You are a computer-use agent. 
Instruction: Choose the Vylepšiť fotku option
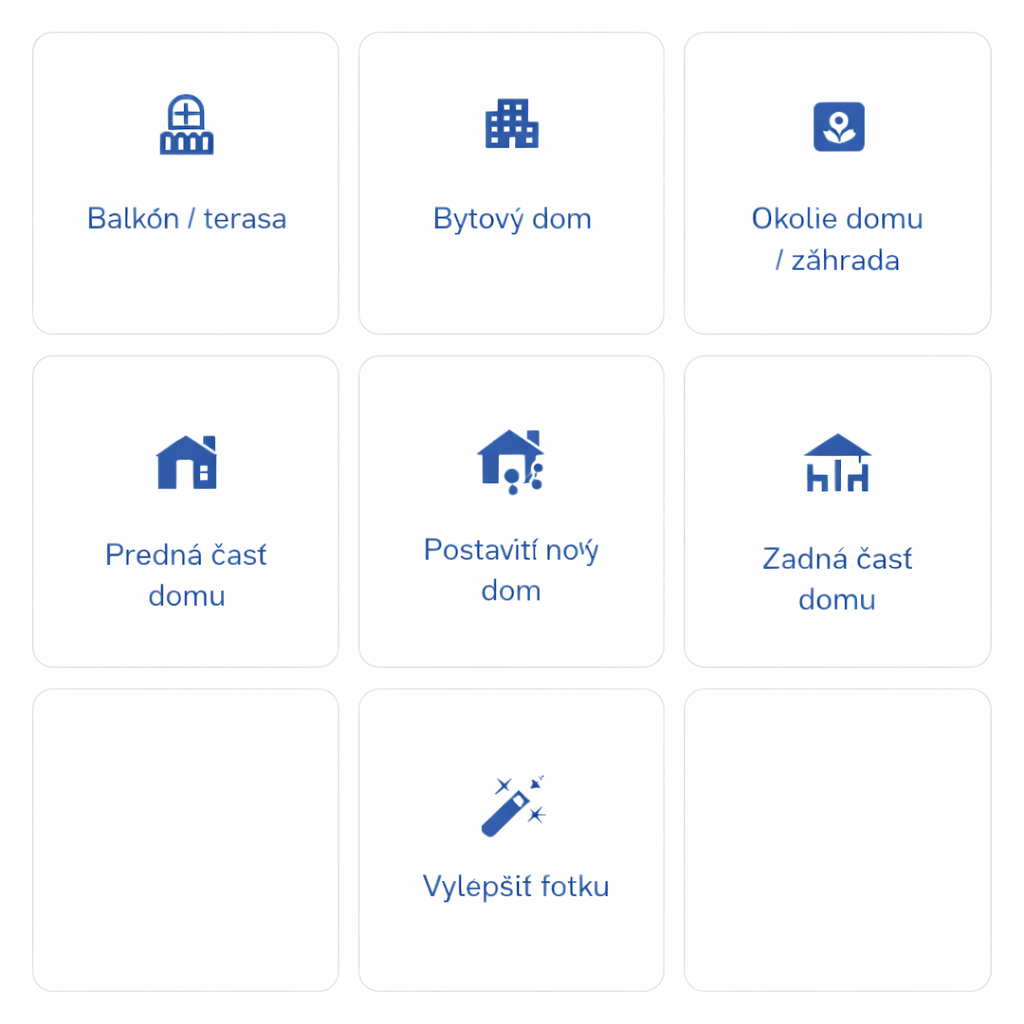click(511, 839)
